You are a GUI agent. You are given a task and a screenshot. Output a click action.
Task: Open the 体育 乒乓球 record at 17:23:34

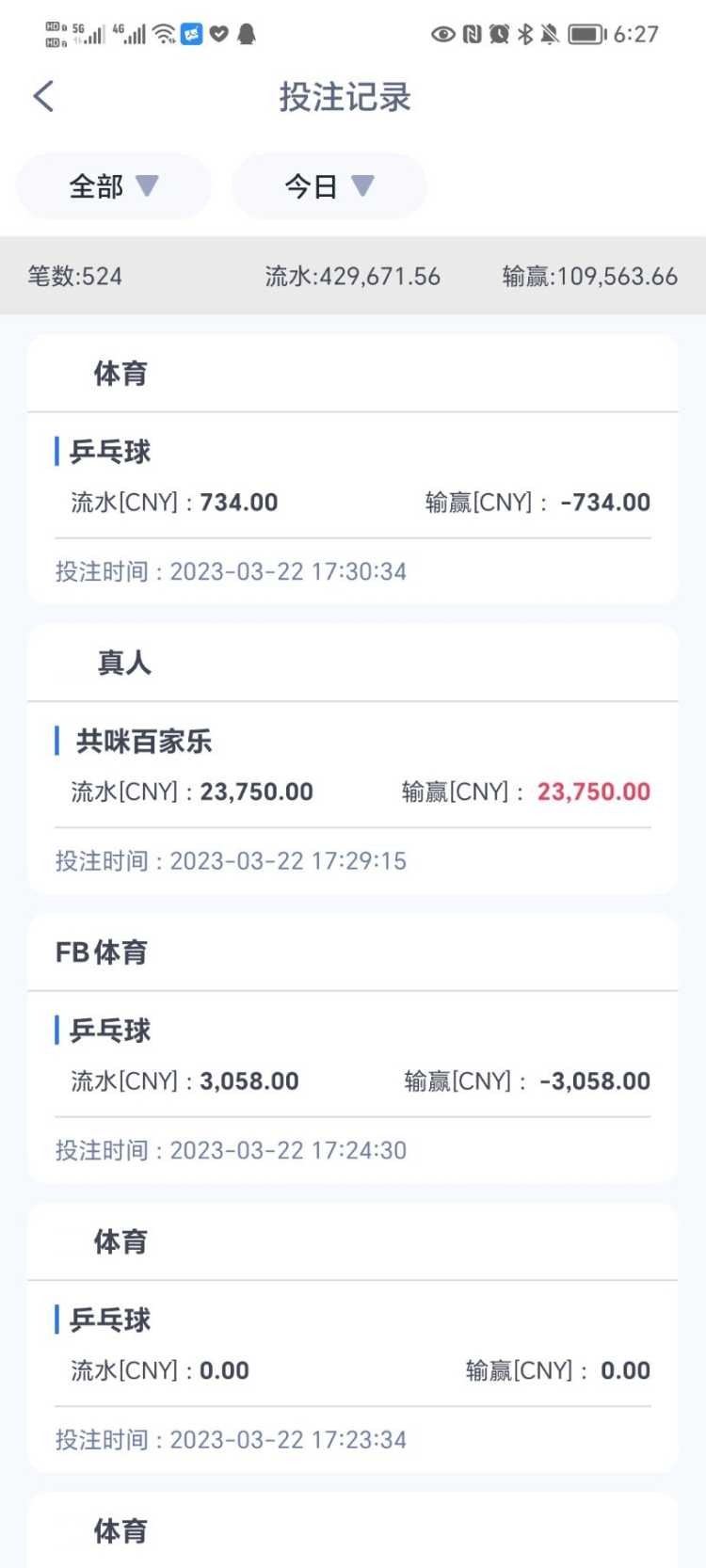pos(352,1370)
